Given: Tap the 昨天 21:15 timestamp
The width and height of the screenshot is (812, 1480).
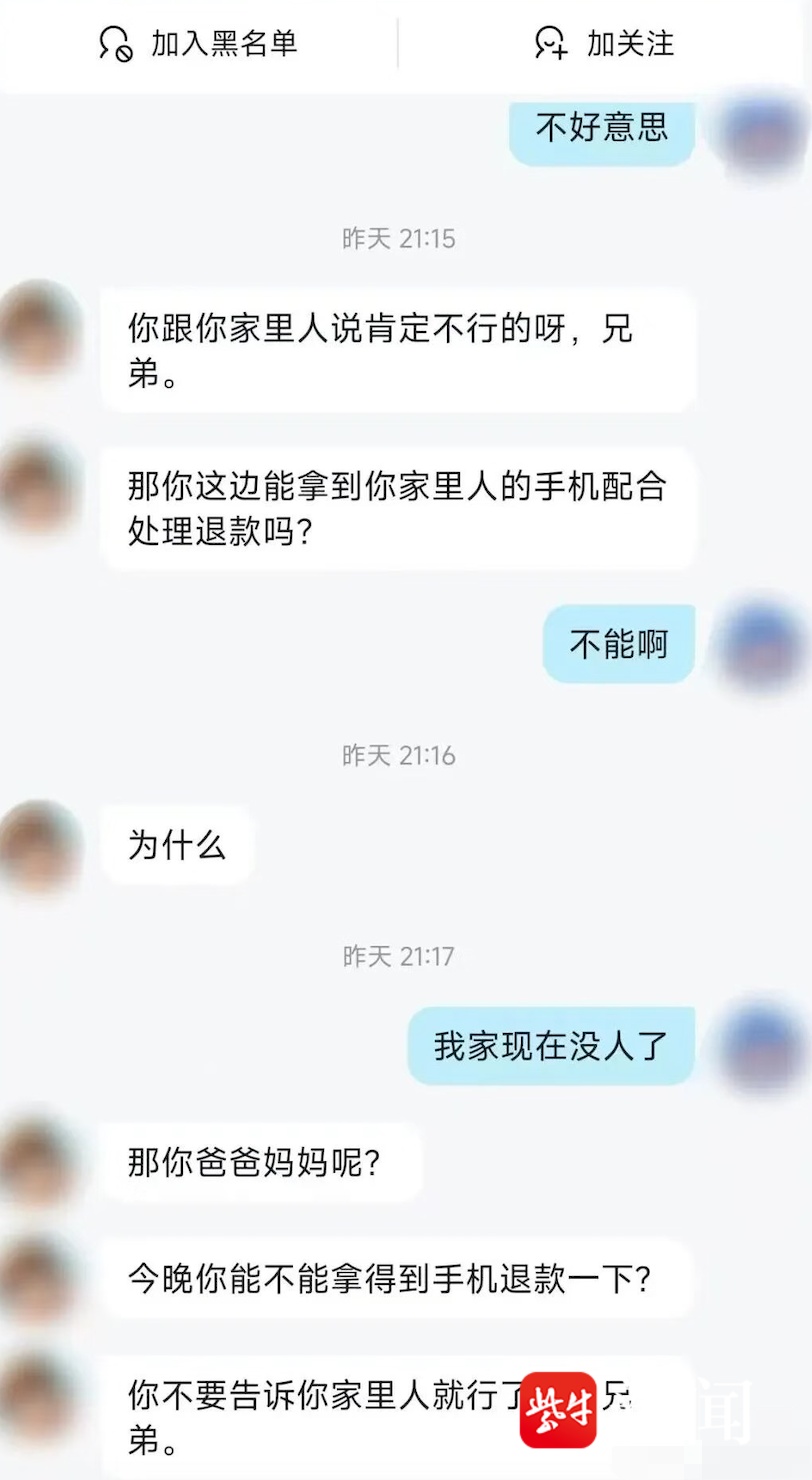Looking at the screenshot, I should tap(399, 238).
